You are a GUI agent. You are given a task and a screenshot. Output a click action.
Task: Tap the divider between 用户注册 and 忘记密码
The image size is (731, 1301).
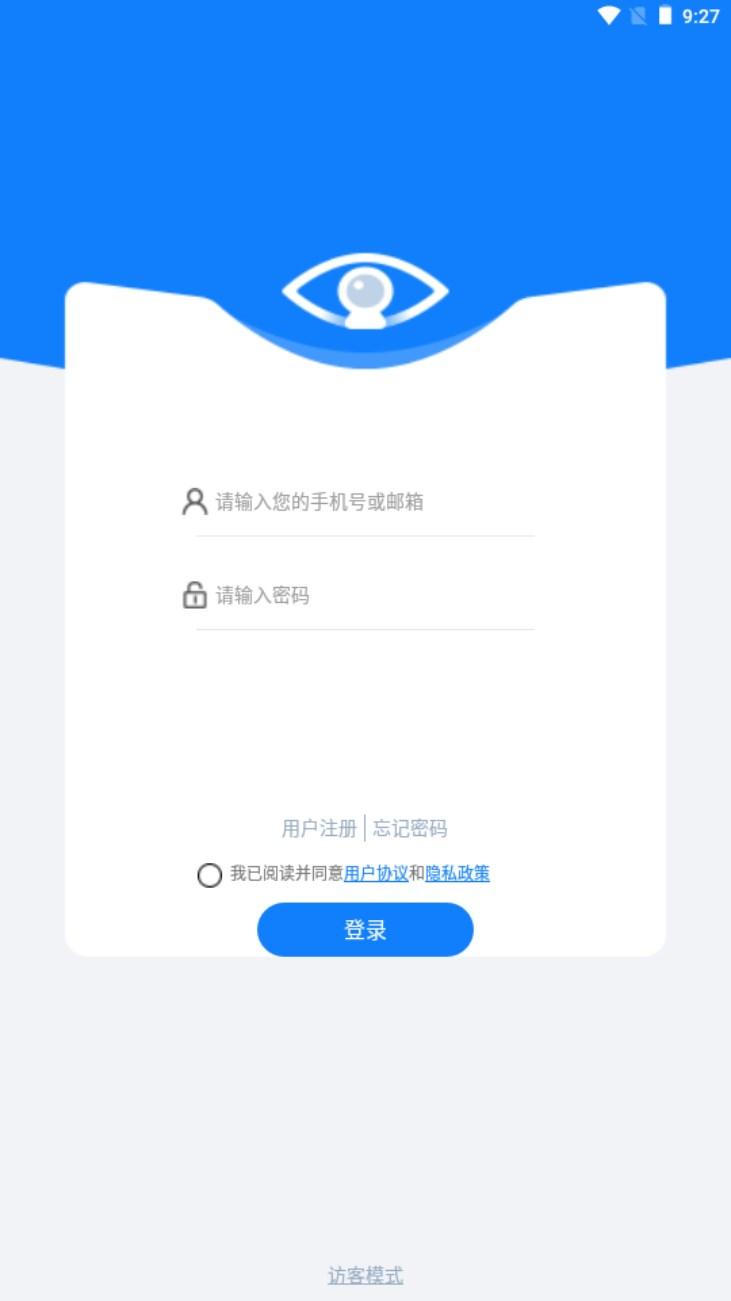click(x=365, y=828)
